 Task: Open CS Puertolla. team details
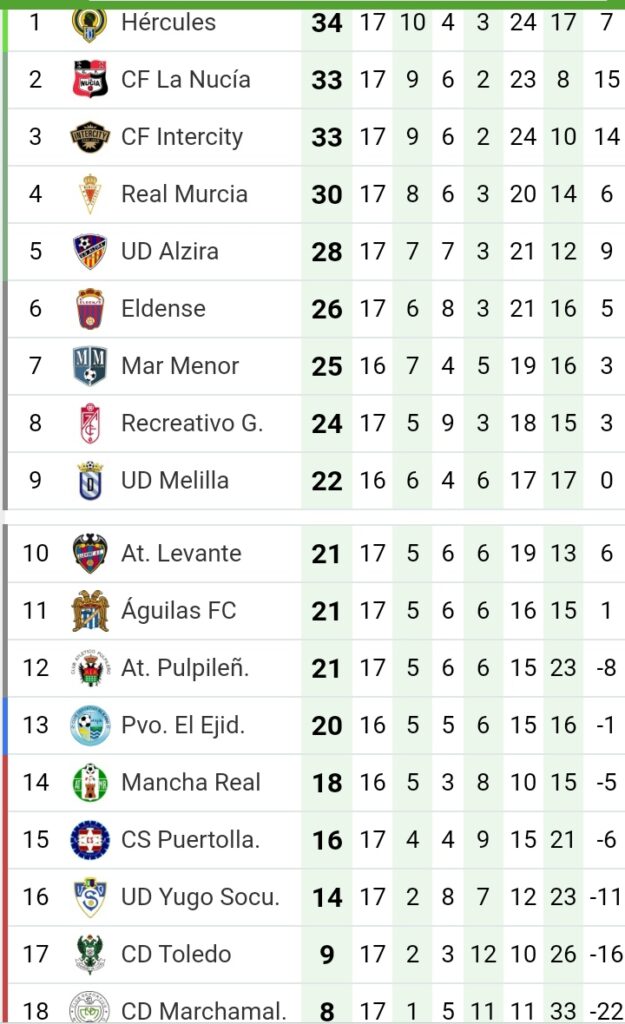(x=189, y=840)
